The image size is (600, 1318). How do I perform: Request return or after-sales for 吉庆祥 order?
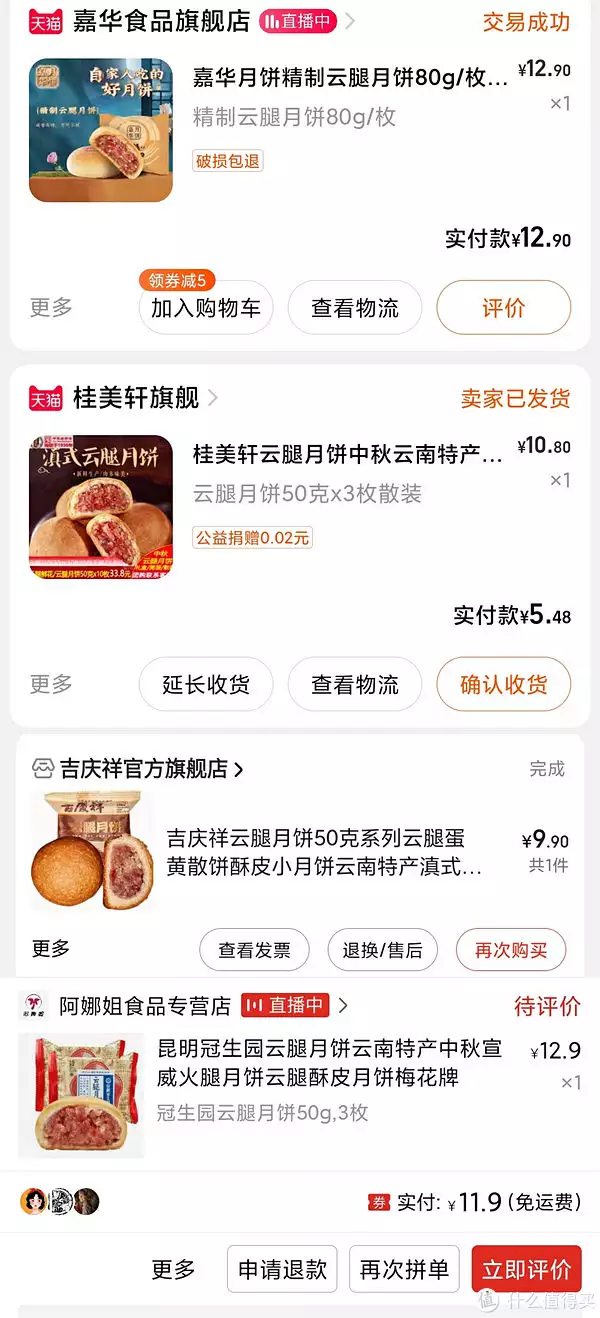coord(382,950)
